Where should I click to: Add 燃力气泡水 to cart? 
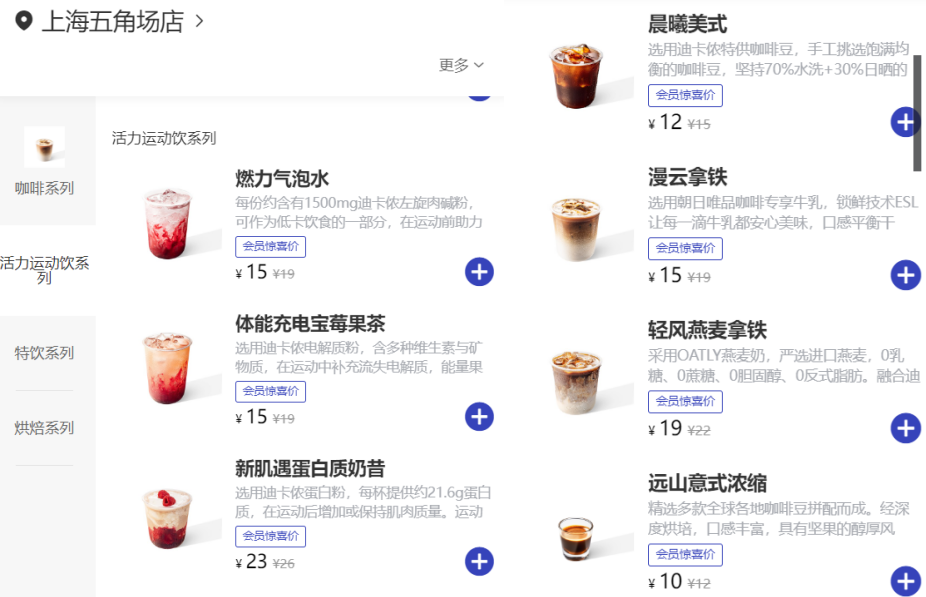click(x=479, y=271)
